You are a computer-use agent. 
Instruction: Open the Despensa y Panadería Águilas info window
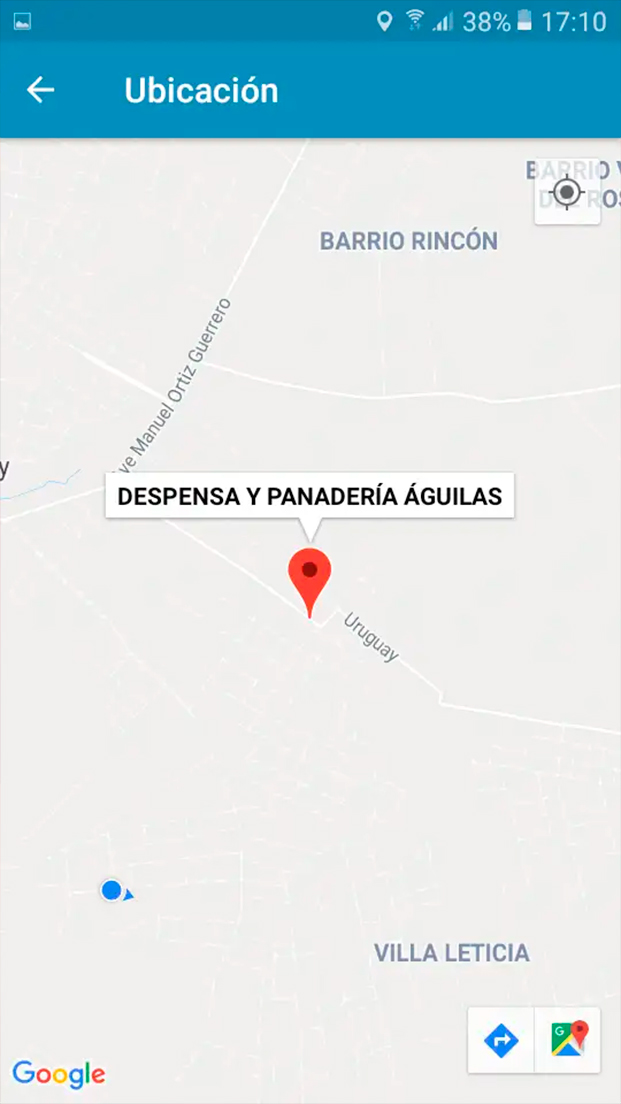pyautogui.click(x=310, y=496)
